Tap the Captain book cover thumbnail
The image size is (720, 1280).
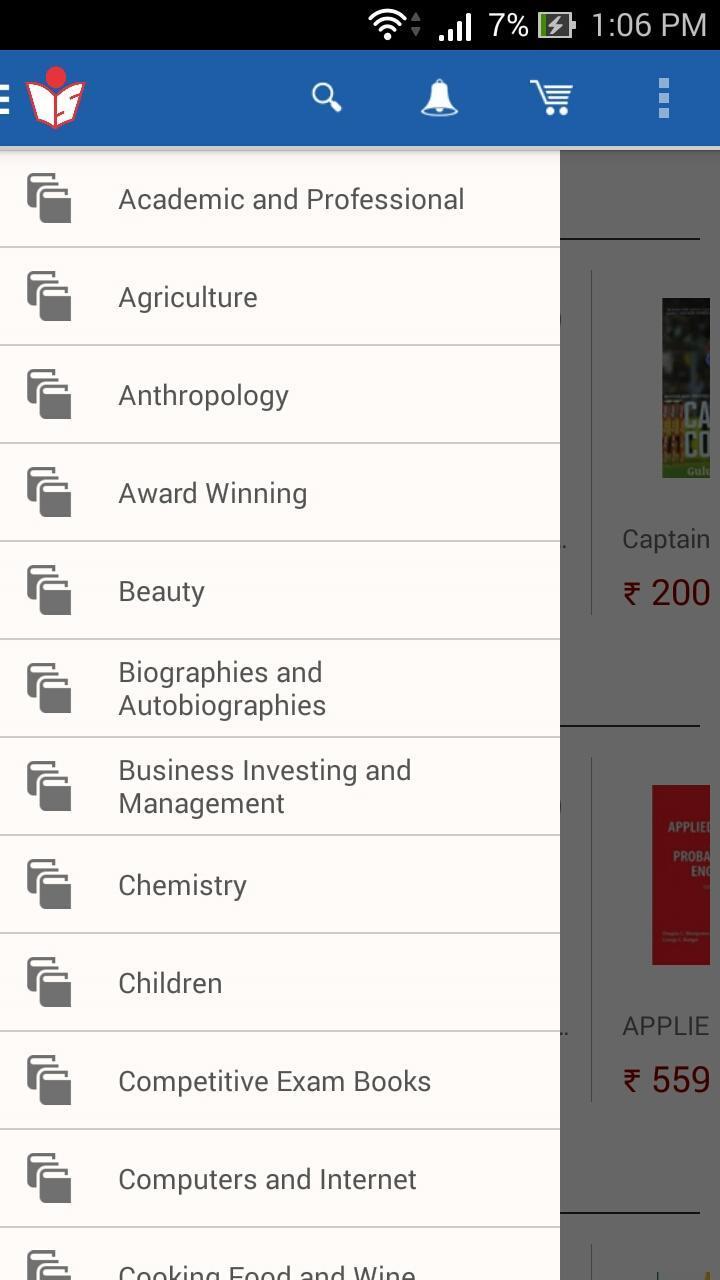(684, 387)
